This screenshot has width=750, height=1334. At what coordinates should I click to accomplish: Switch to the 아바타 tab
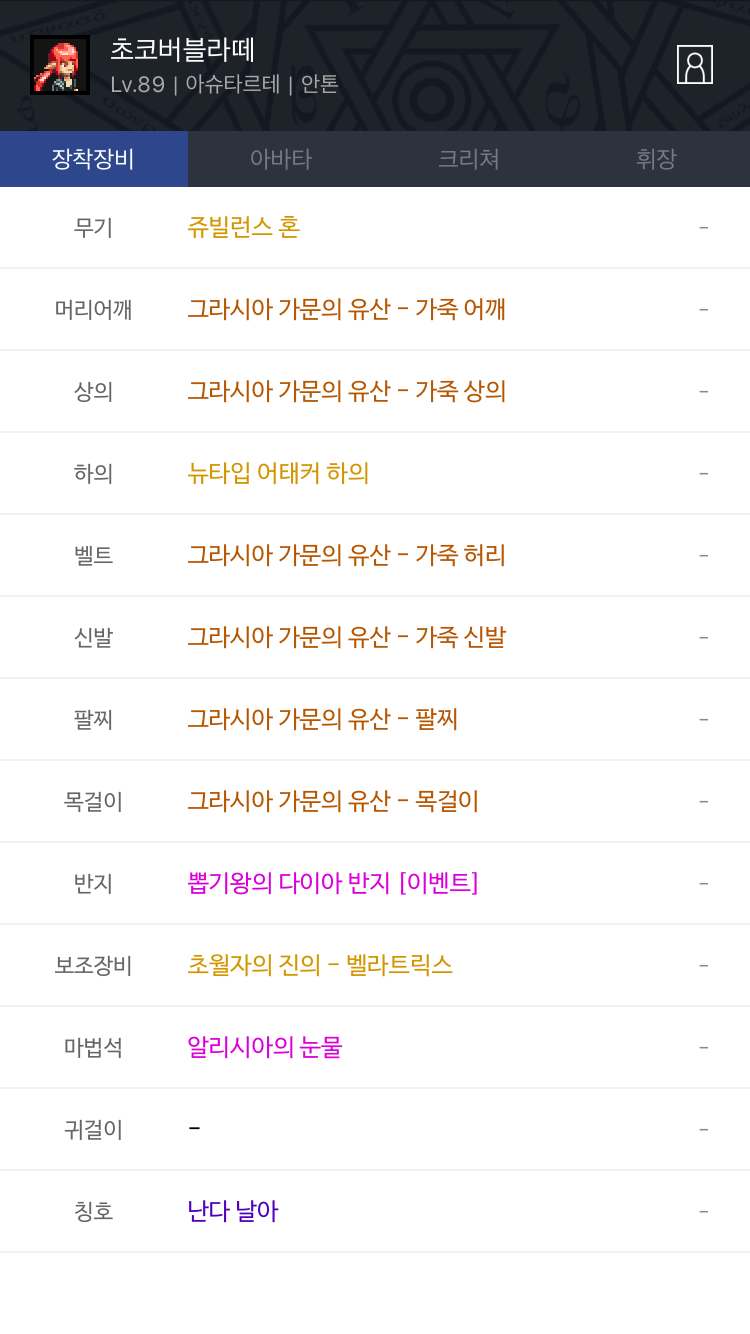pos(281,159)
